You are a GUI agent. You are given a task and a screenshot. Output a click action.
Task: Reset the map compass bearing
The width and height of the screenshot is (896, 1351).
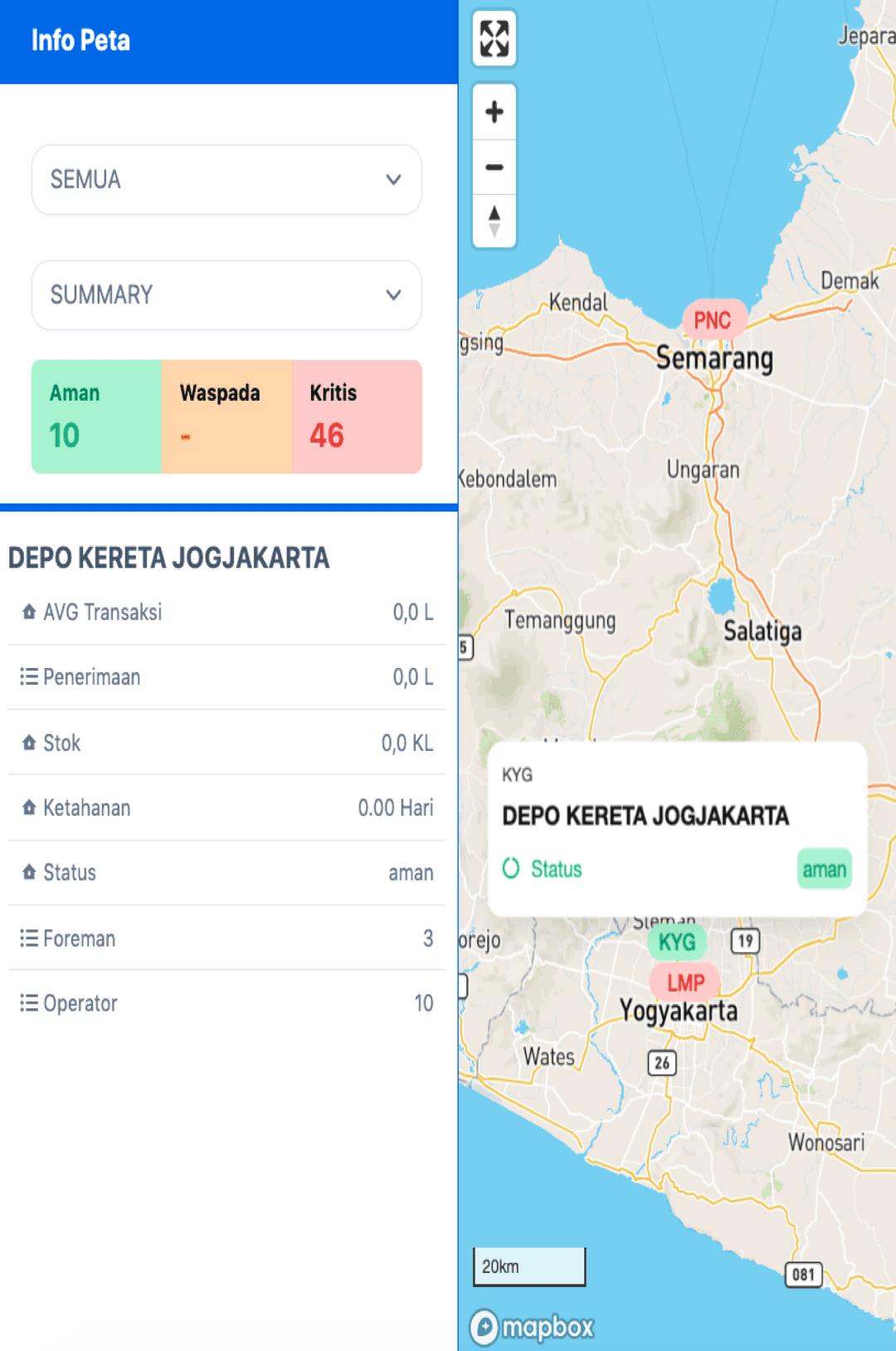(x=494, y=221)
